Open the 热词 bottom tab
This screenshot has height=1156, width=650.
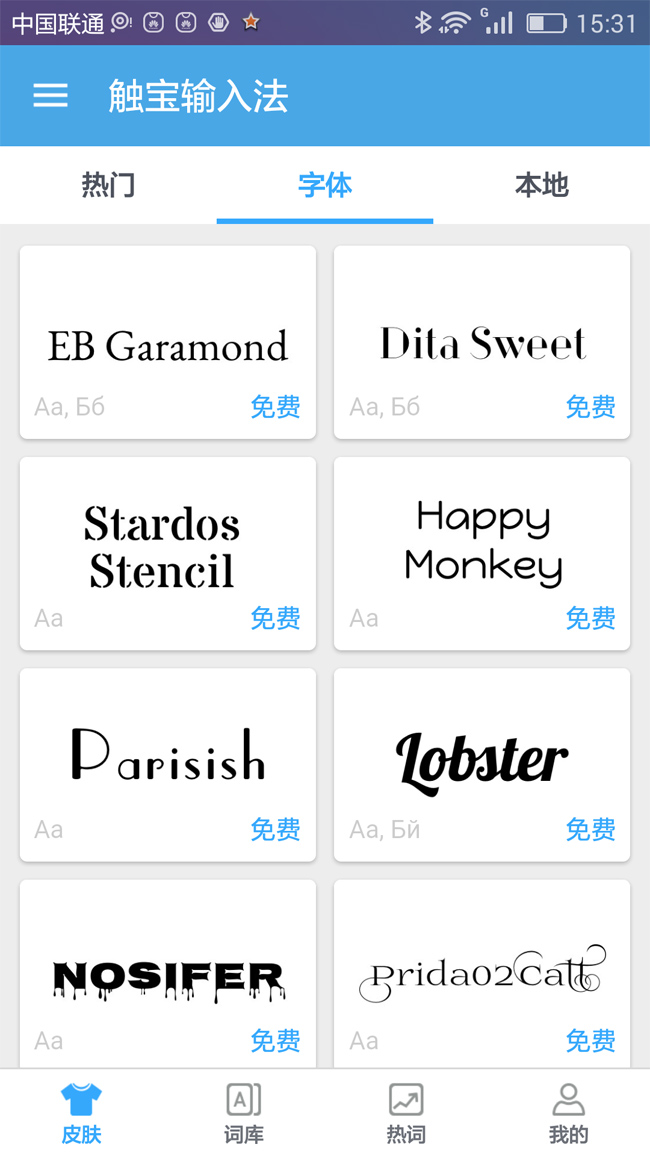(406, 1113)
